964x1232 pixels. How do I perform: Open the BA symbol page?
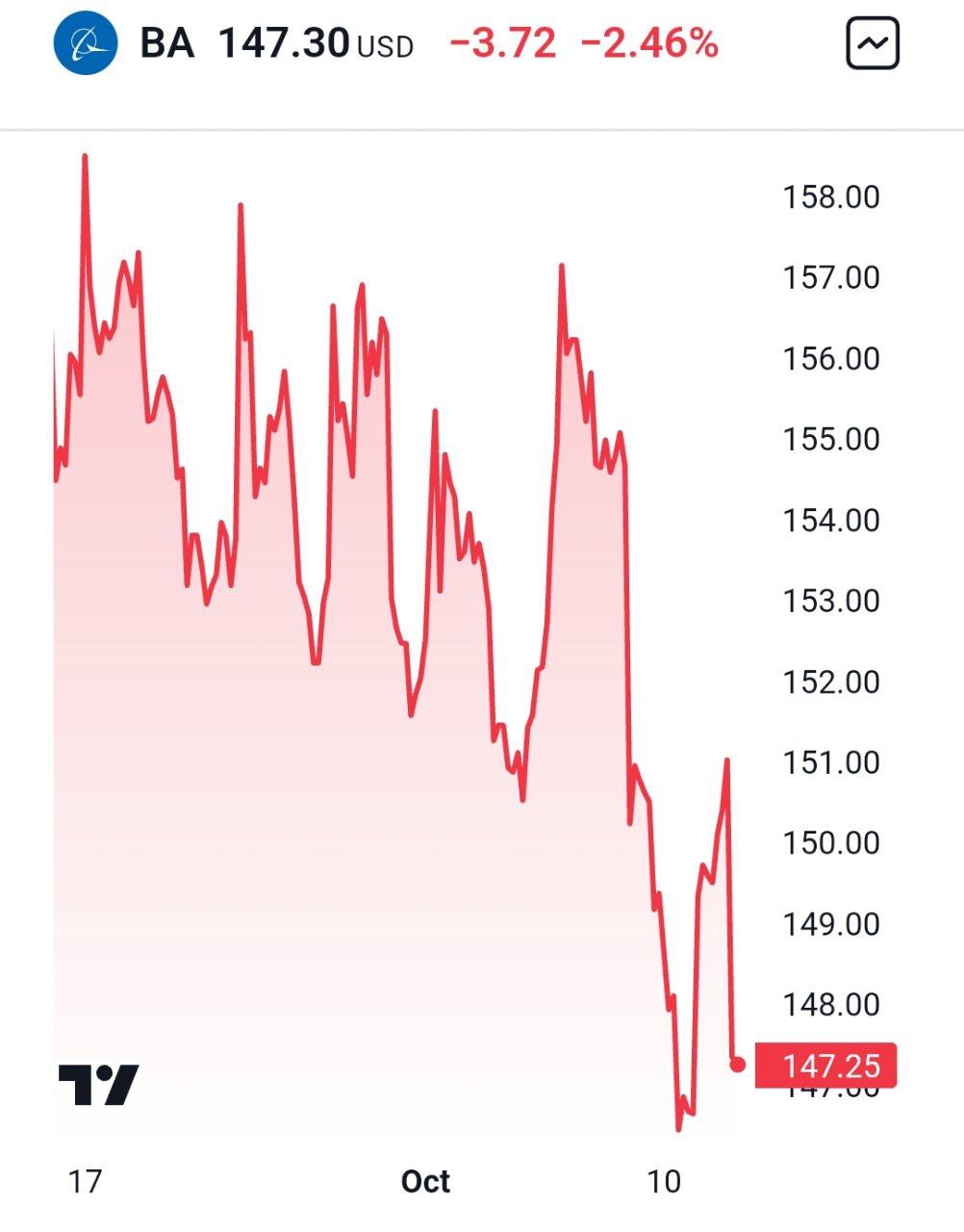(x=166, y=44)
